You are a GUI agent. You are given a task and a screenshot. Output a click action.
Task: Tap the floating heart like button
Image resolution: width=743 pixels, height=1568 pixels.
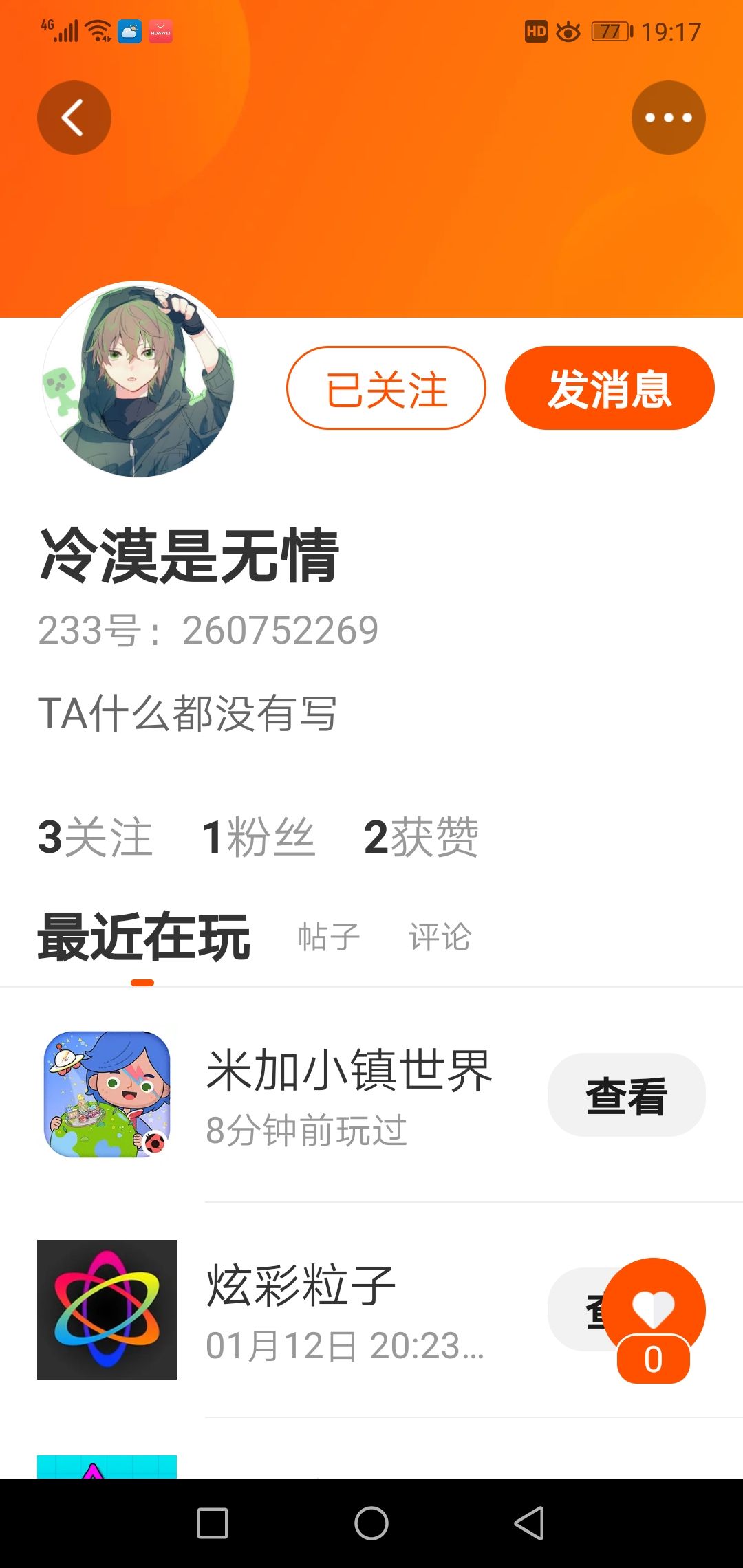tap(654, 1308)
